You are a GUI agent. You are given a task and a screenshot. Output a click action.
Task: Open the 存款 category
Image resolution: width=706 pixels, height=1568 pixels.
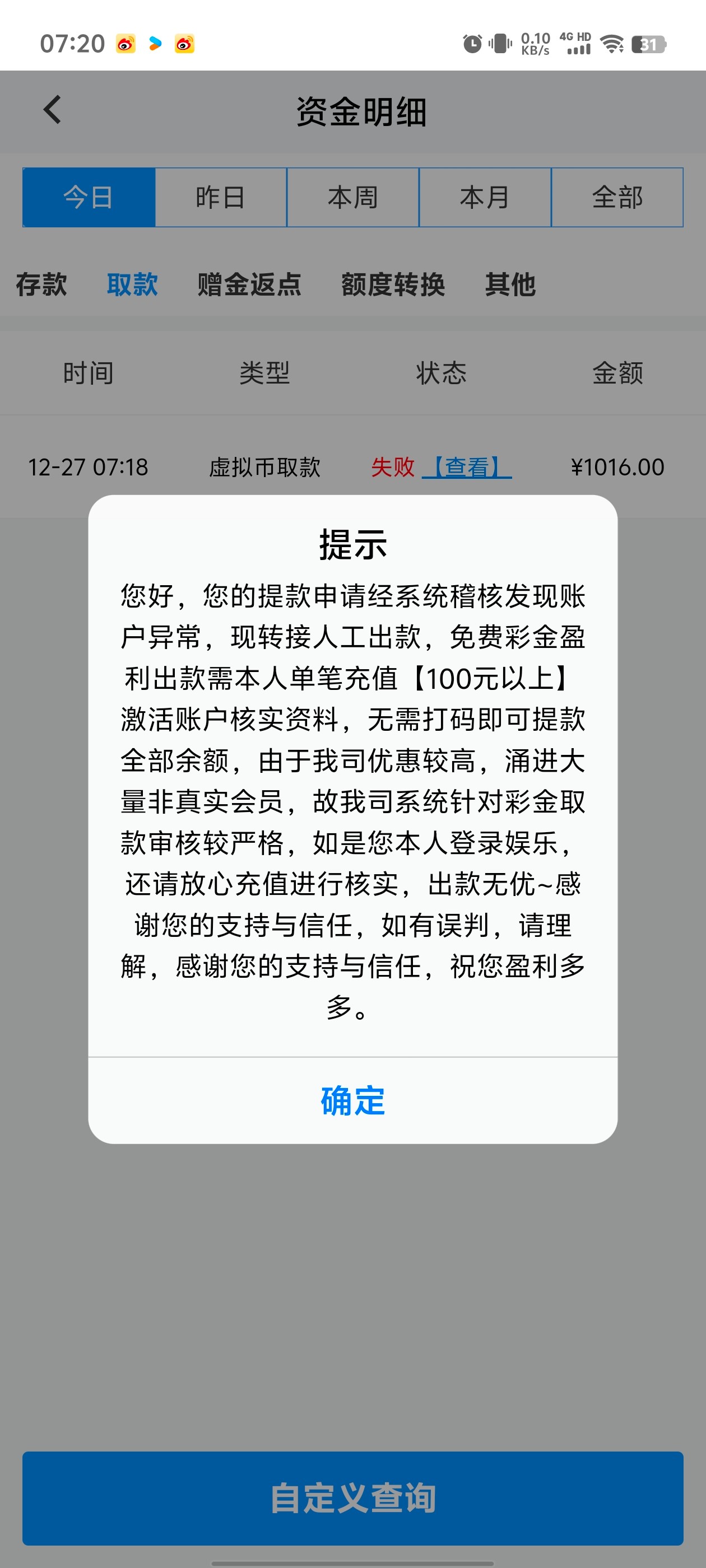pyautogui.click(x=41, y=284)
